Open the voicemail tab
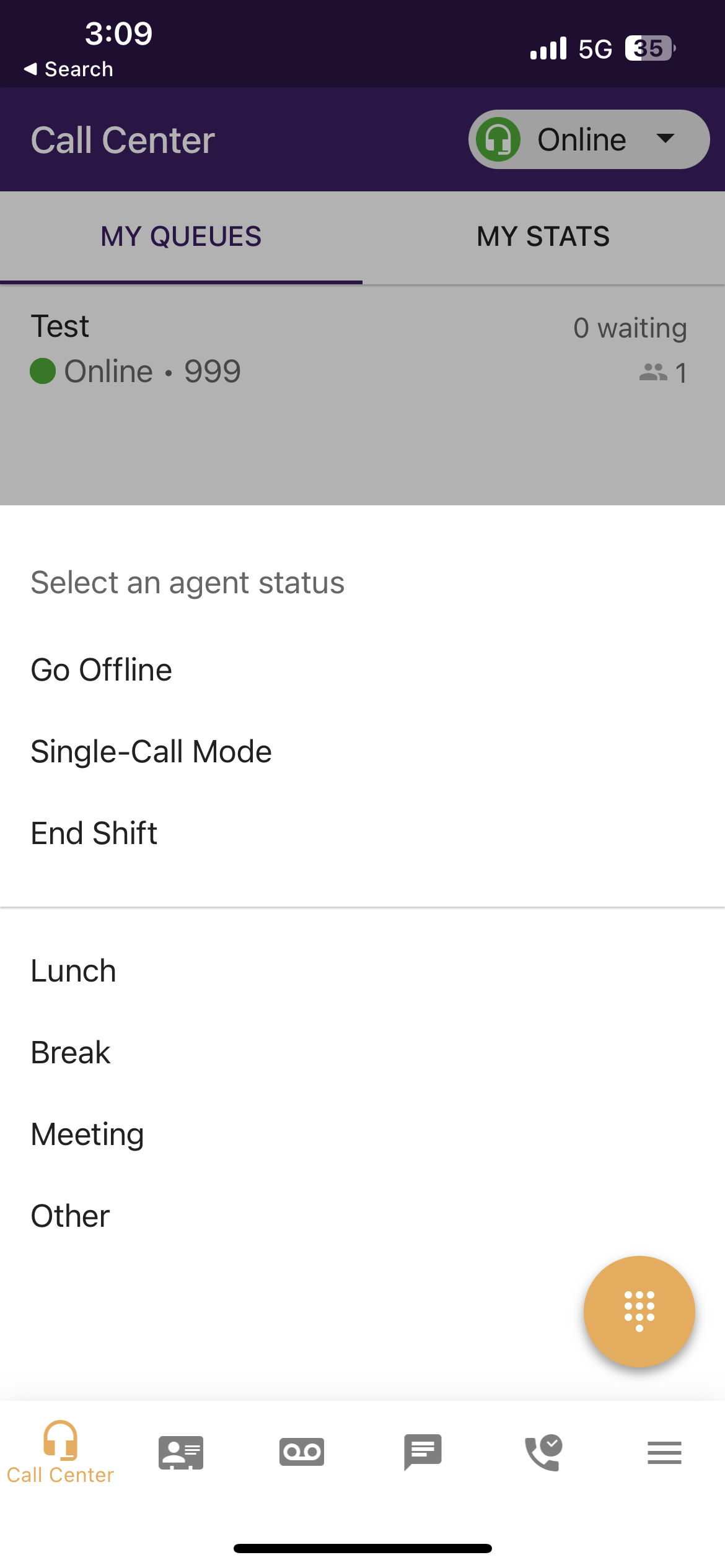The height and width of the screenshot is (1568, 725). [x=302, y=1452]
